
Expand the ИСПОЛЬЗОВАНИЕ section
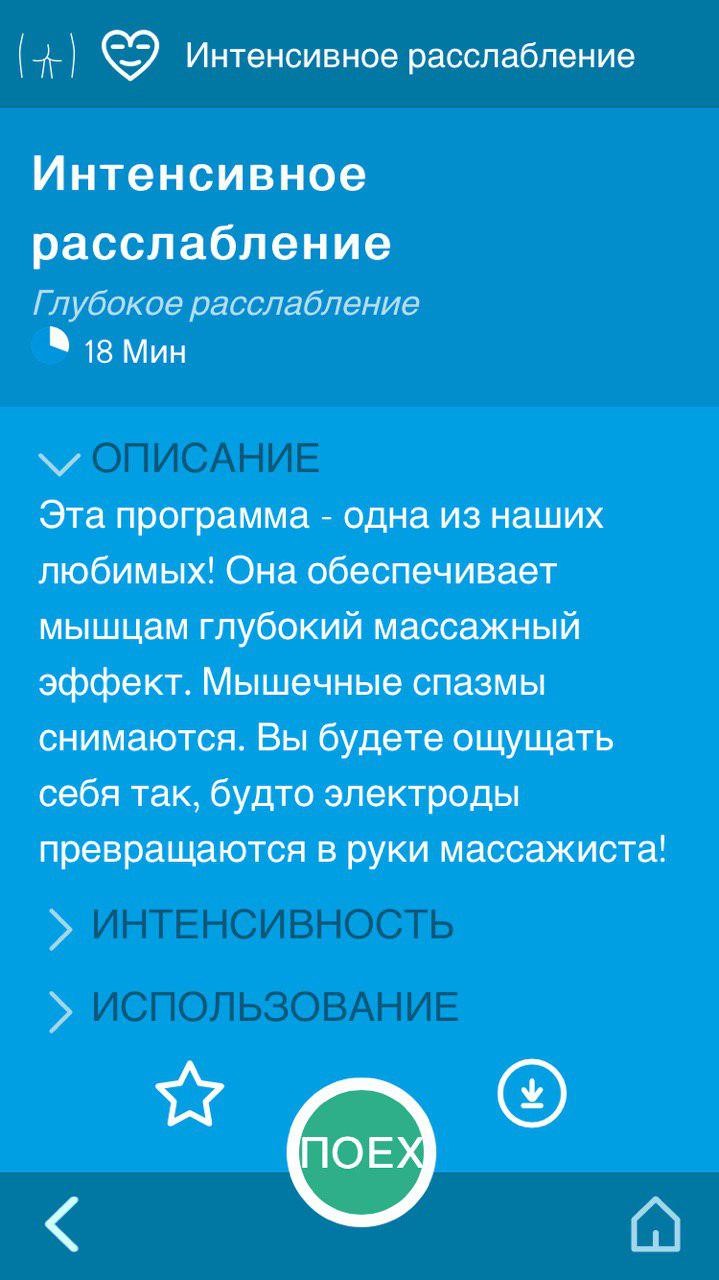(x=252, y=1007)
